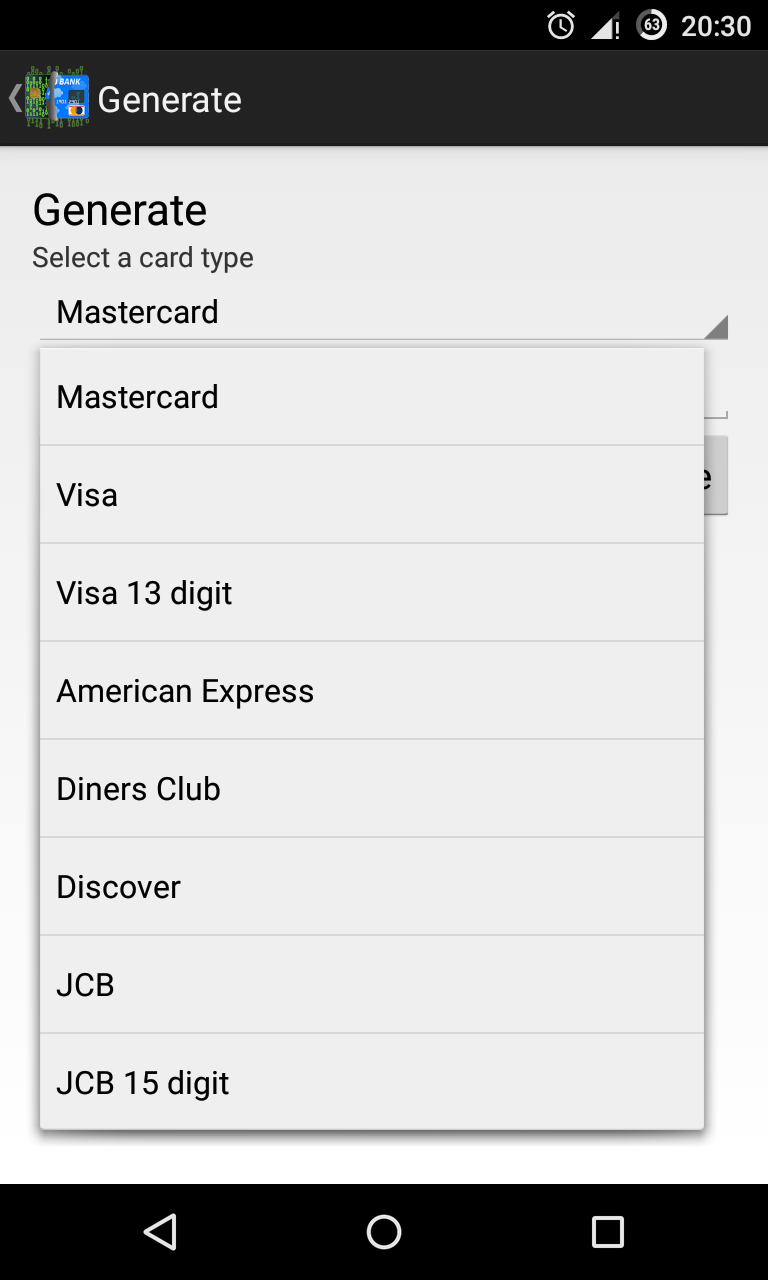Screen dimensions: 768x1280
Task: Go back using the app bar icon
Action: point(48,98)
